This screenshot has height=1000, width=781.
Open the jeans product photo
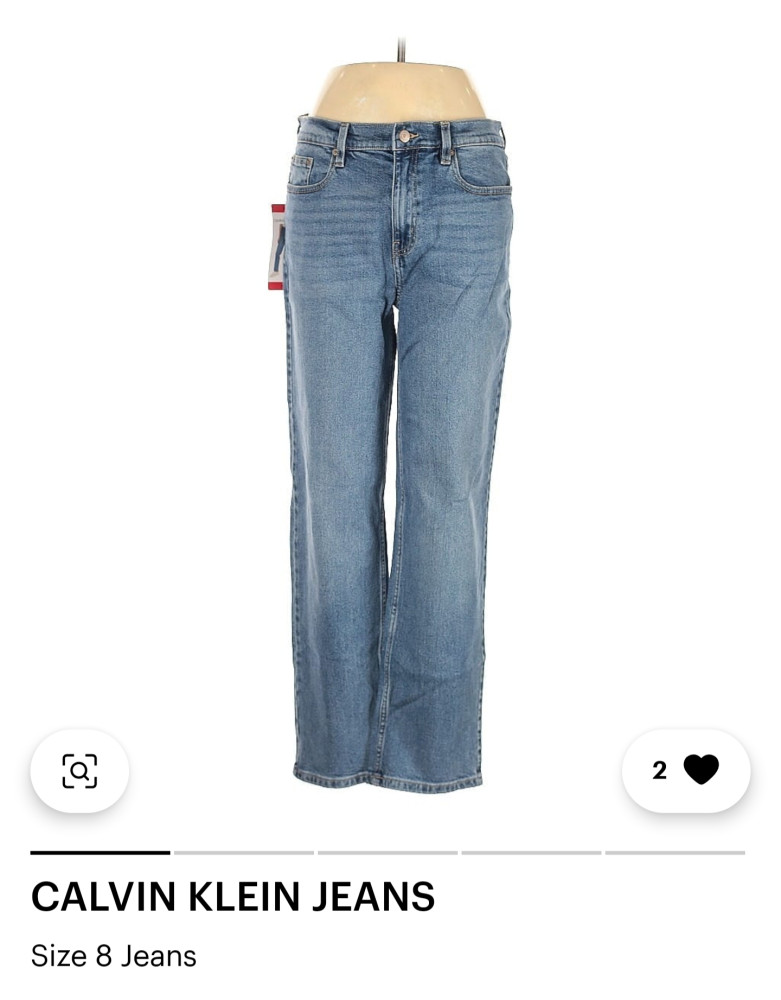397,420
